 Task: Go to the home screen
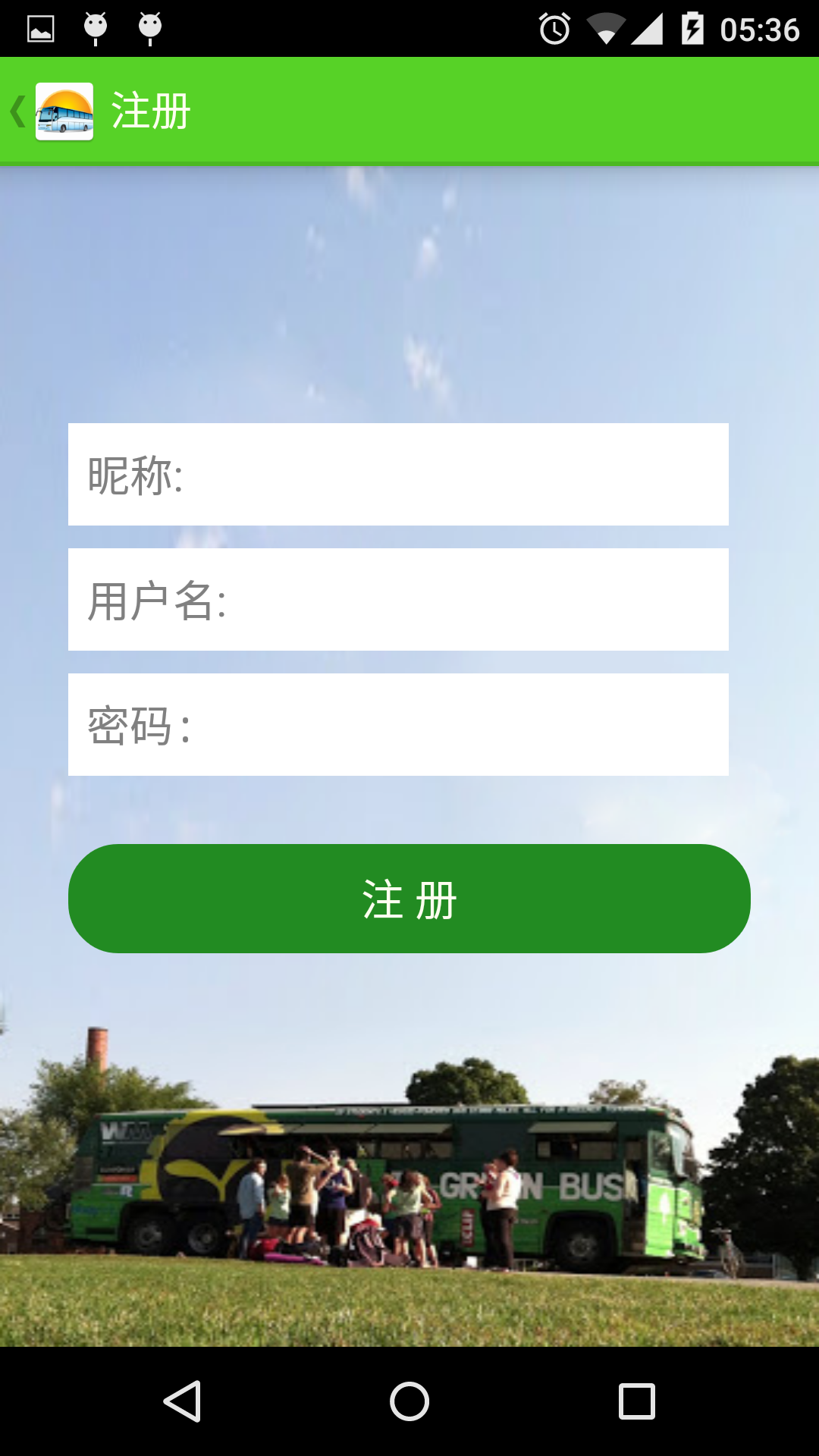click(409, 1401)
